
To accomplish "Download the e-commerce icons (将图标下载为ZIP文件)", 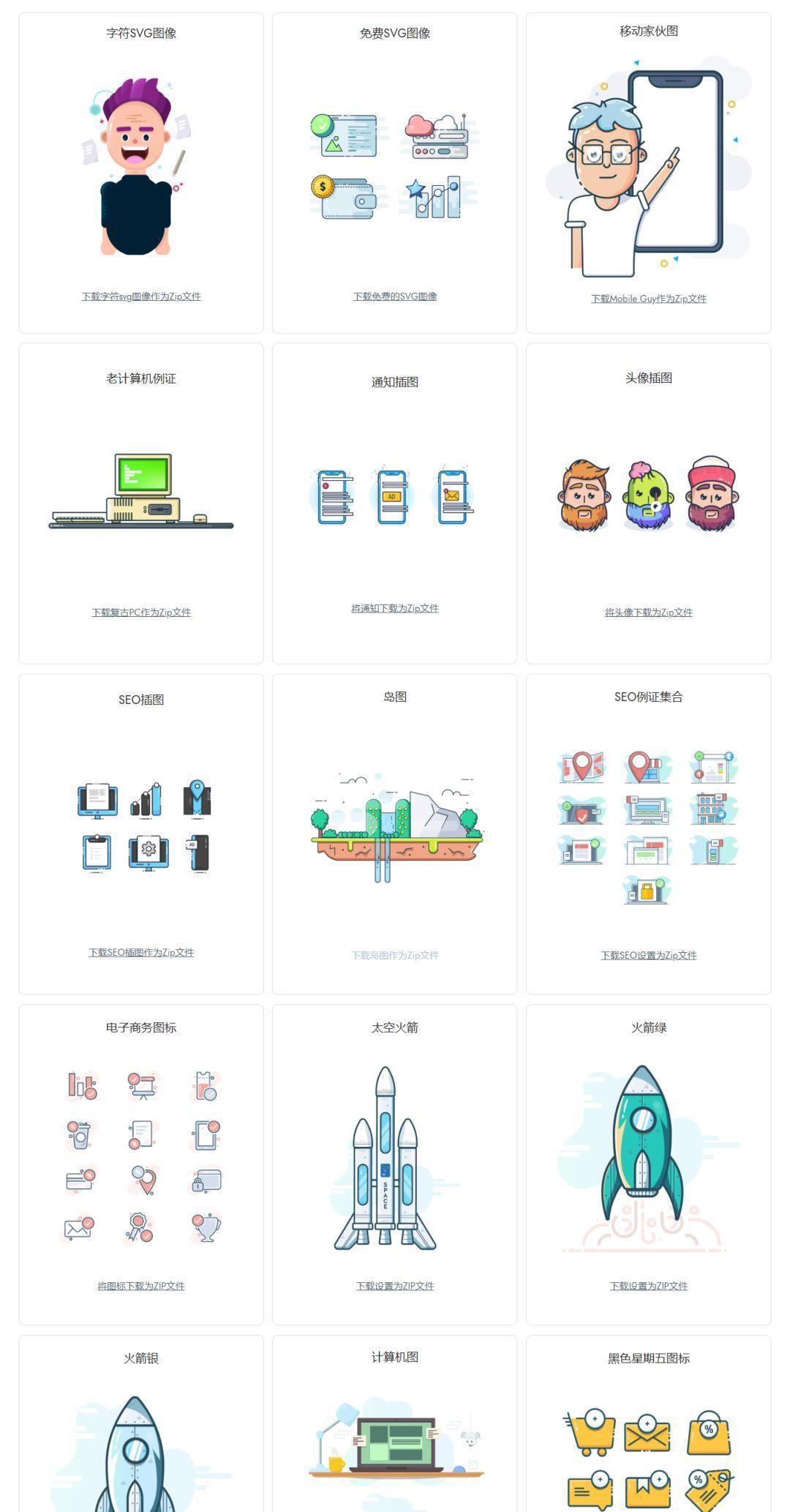I will (141, 1286).
